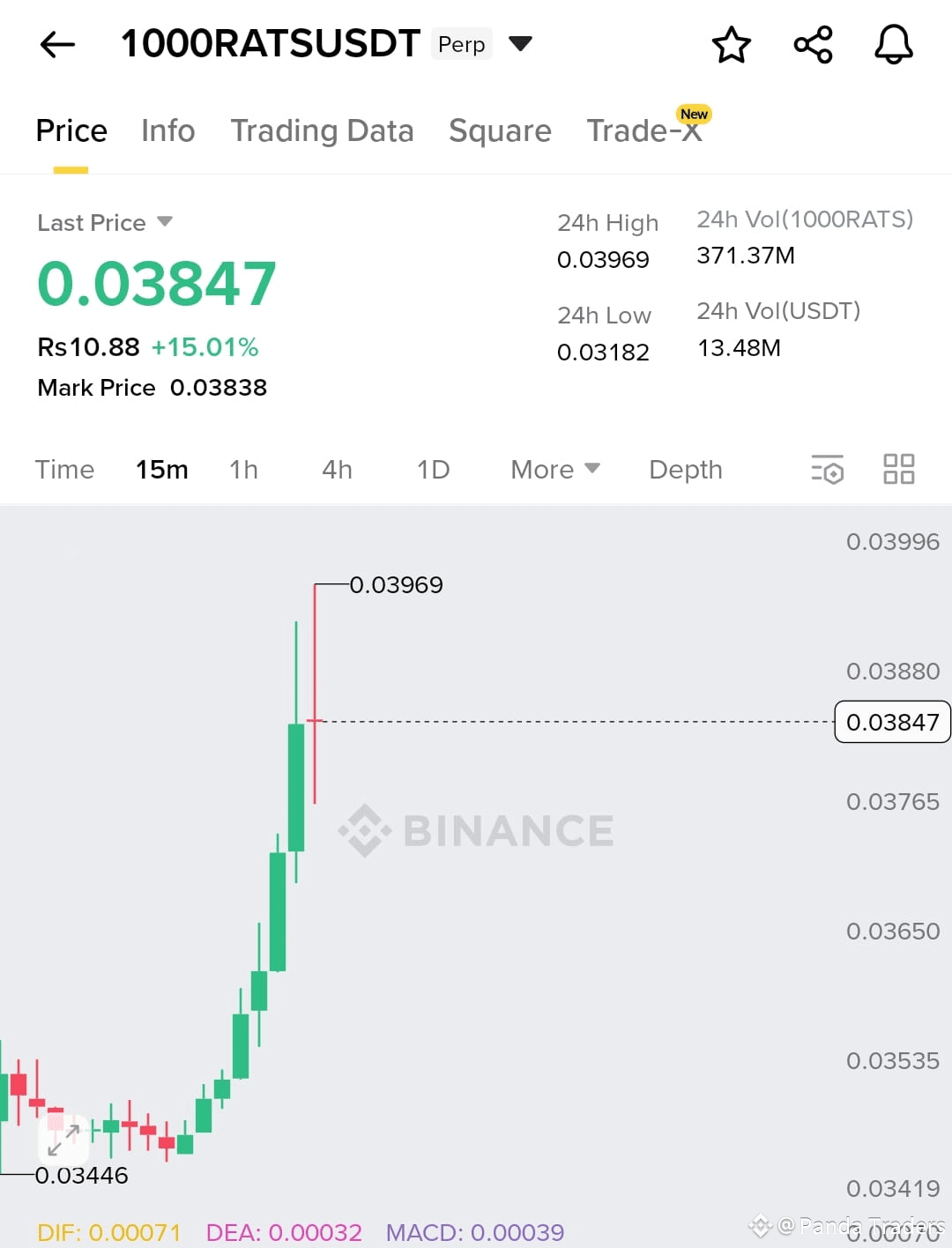
Task: Add 1000RATSUSDT to favorites via star icon
Action: click(x=732, y=44)
